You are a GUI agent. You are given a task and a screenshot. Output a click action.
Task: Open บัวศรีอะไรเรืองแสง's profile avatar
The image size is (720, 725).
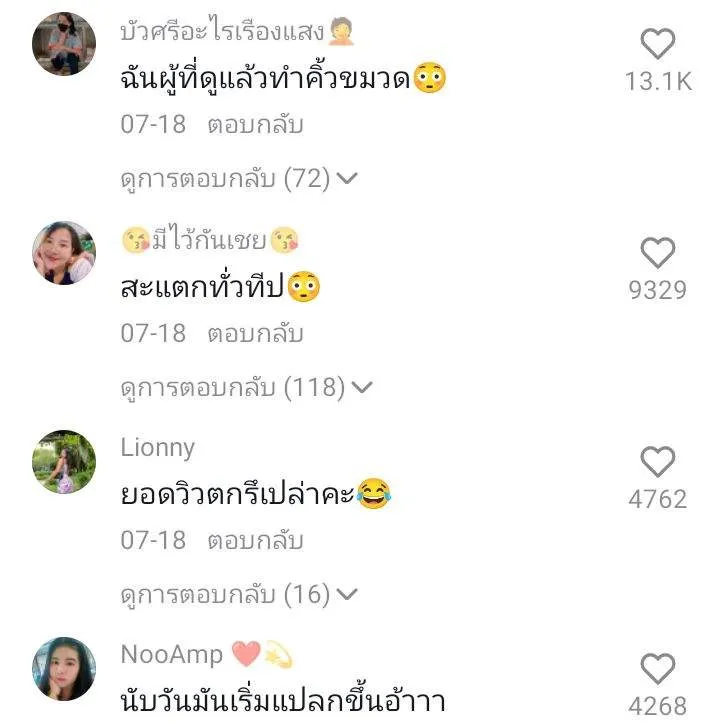click(65, 45)
